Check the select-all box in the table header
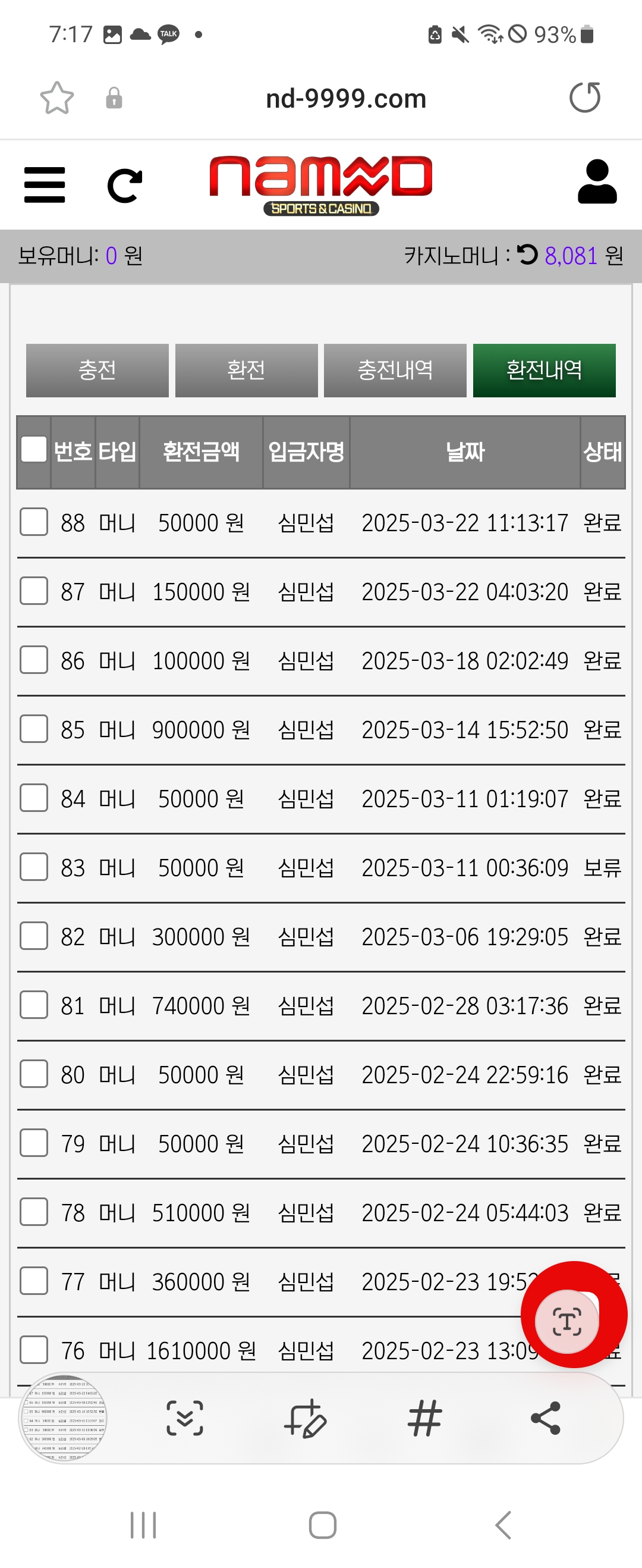This screenshot has height=1568, width=642. 34,450
